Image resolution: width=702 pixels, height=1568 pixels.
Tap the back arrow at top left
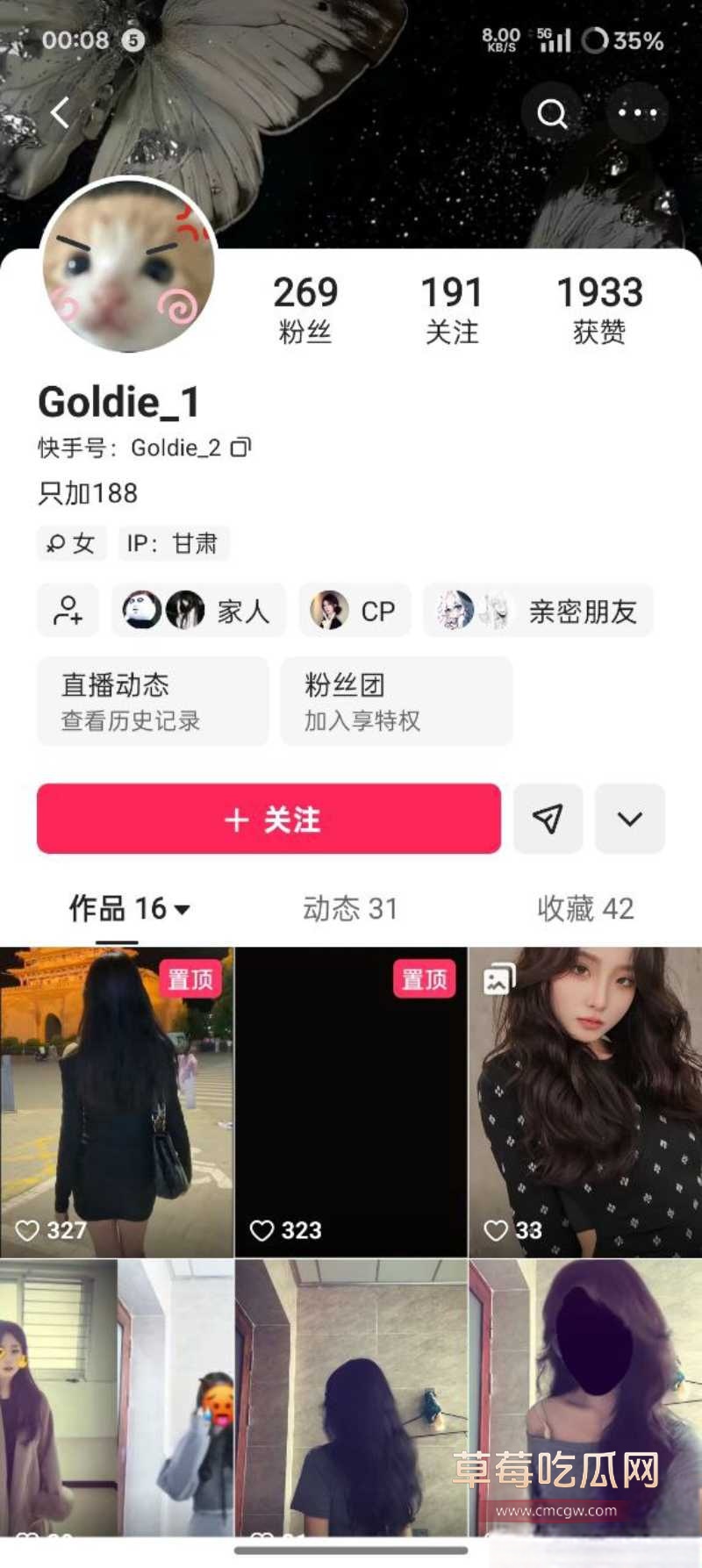pos(60,112)
